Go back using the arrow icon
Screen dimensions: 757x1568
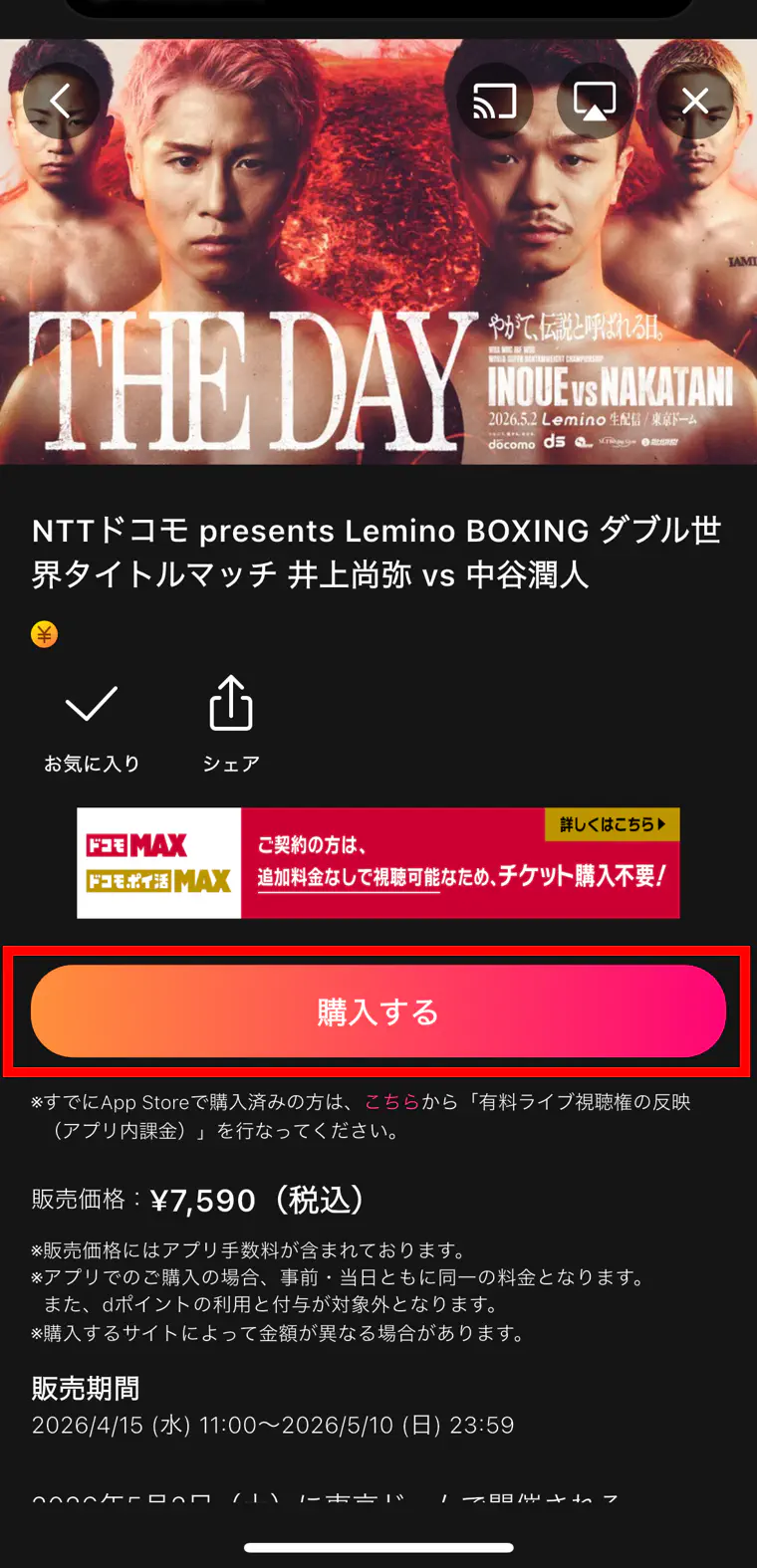point(61,101)
